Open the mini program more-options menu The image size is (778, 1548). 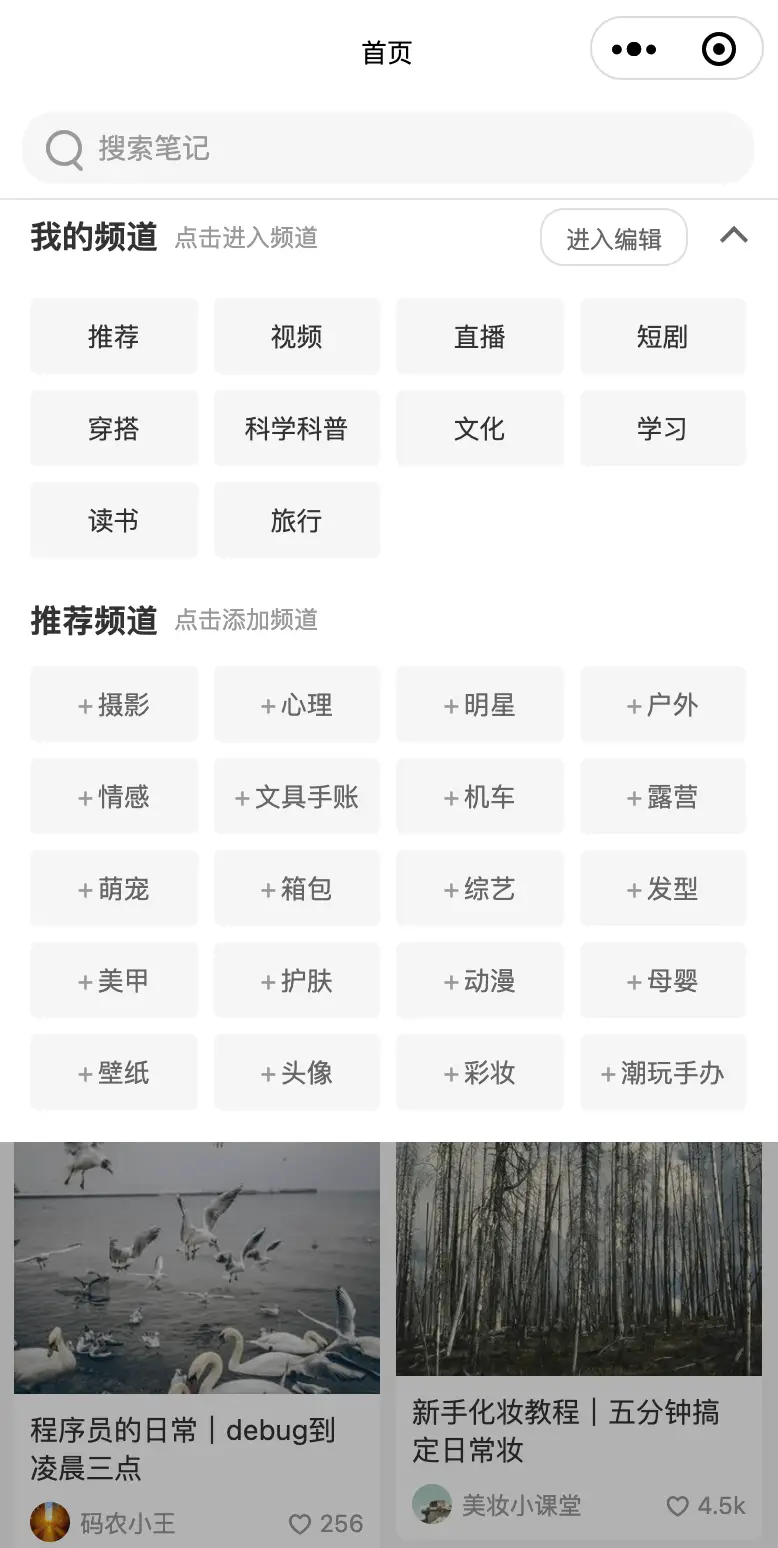pyautogui.click(x=634, y=49)
